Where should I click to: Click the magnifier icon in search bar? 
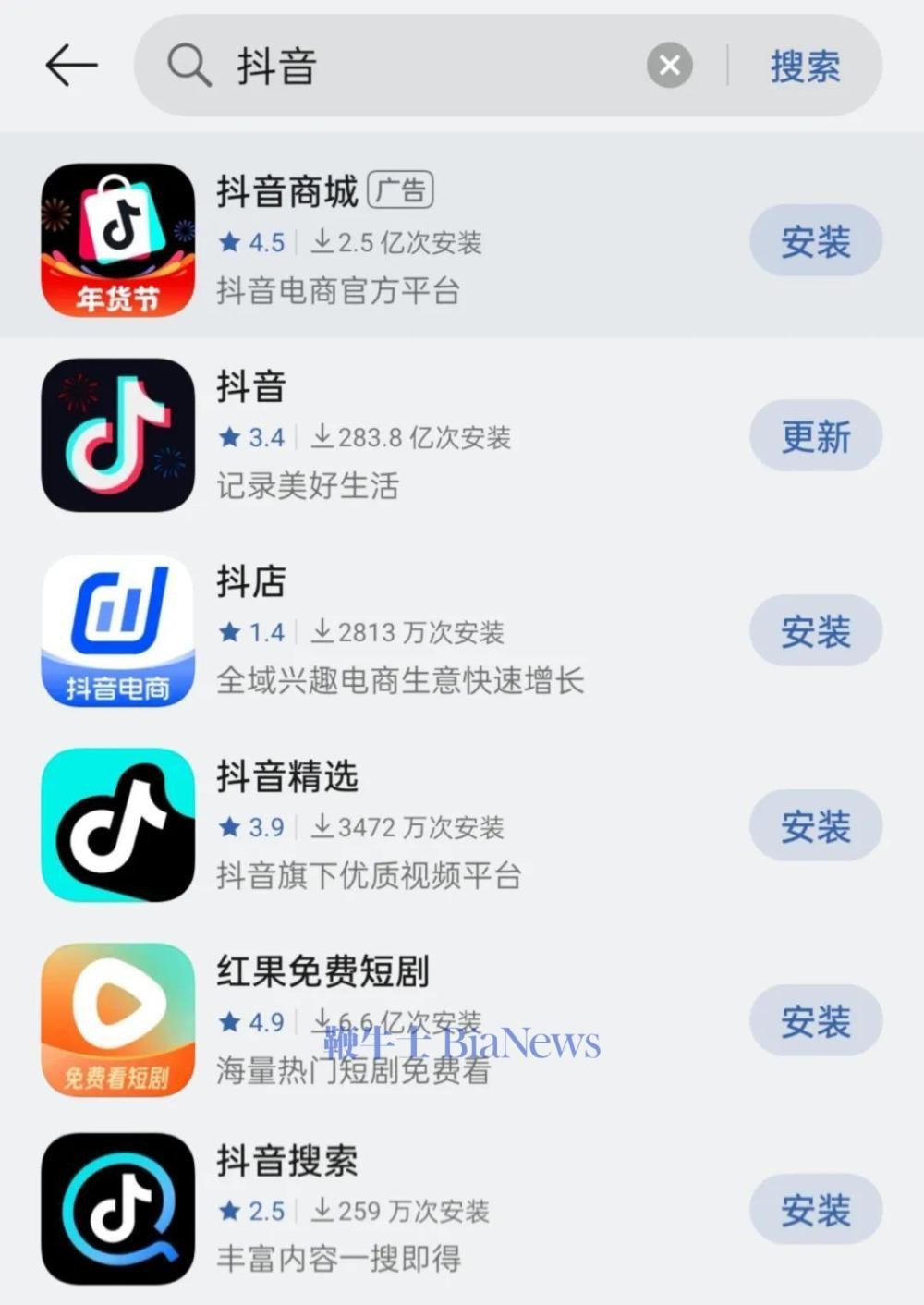pyautogui.click(x=189, y=66)
